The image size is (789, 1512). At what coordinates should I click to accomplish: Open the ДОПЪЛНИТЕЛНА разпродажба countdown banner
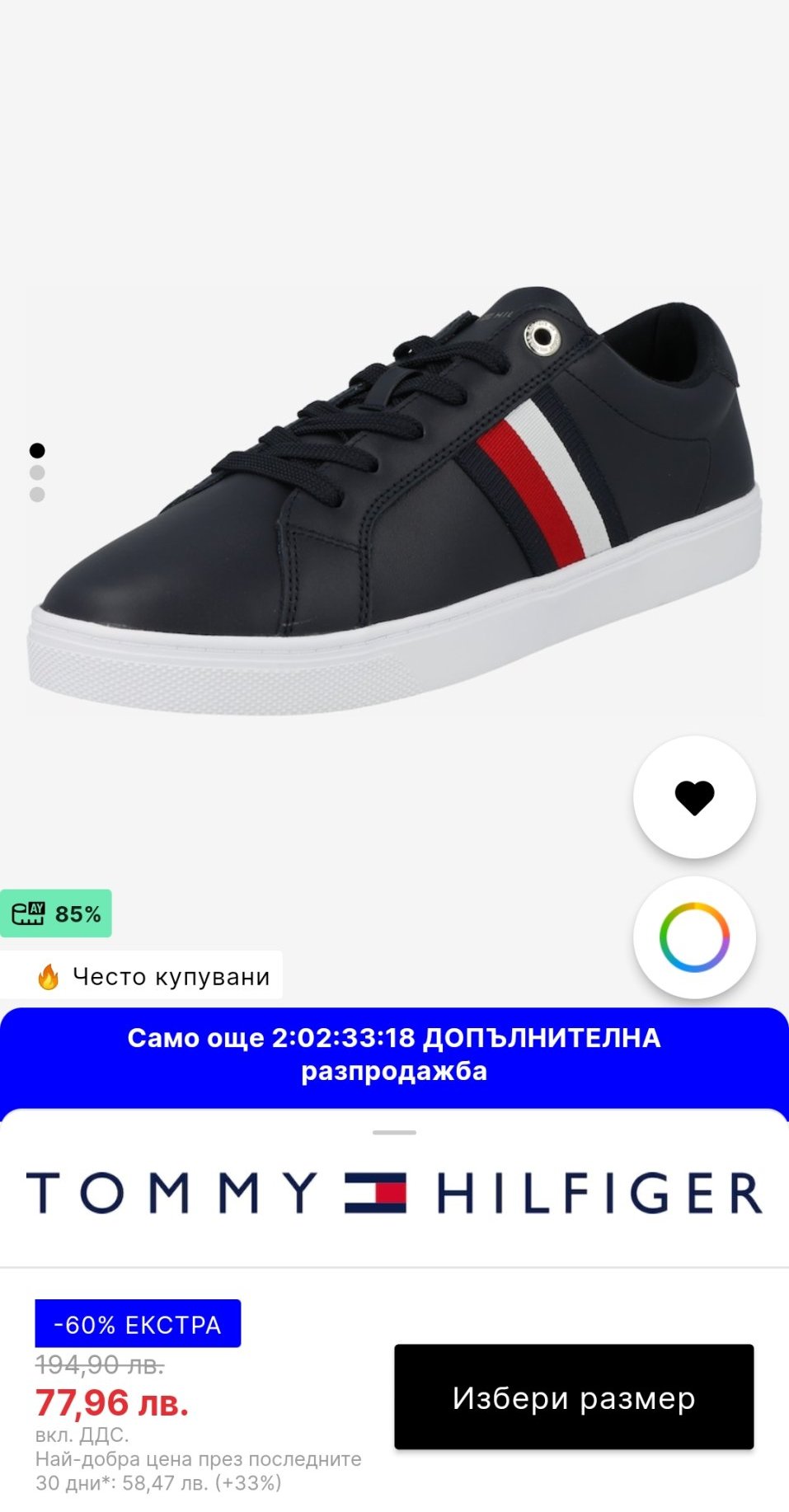(394, 1054)
